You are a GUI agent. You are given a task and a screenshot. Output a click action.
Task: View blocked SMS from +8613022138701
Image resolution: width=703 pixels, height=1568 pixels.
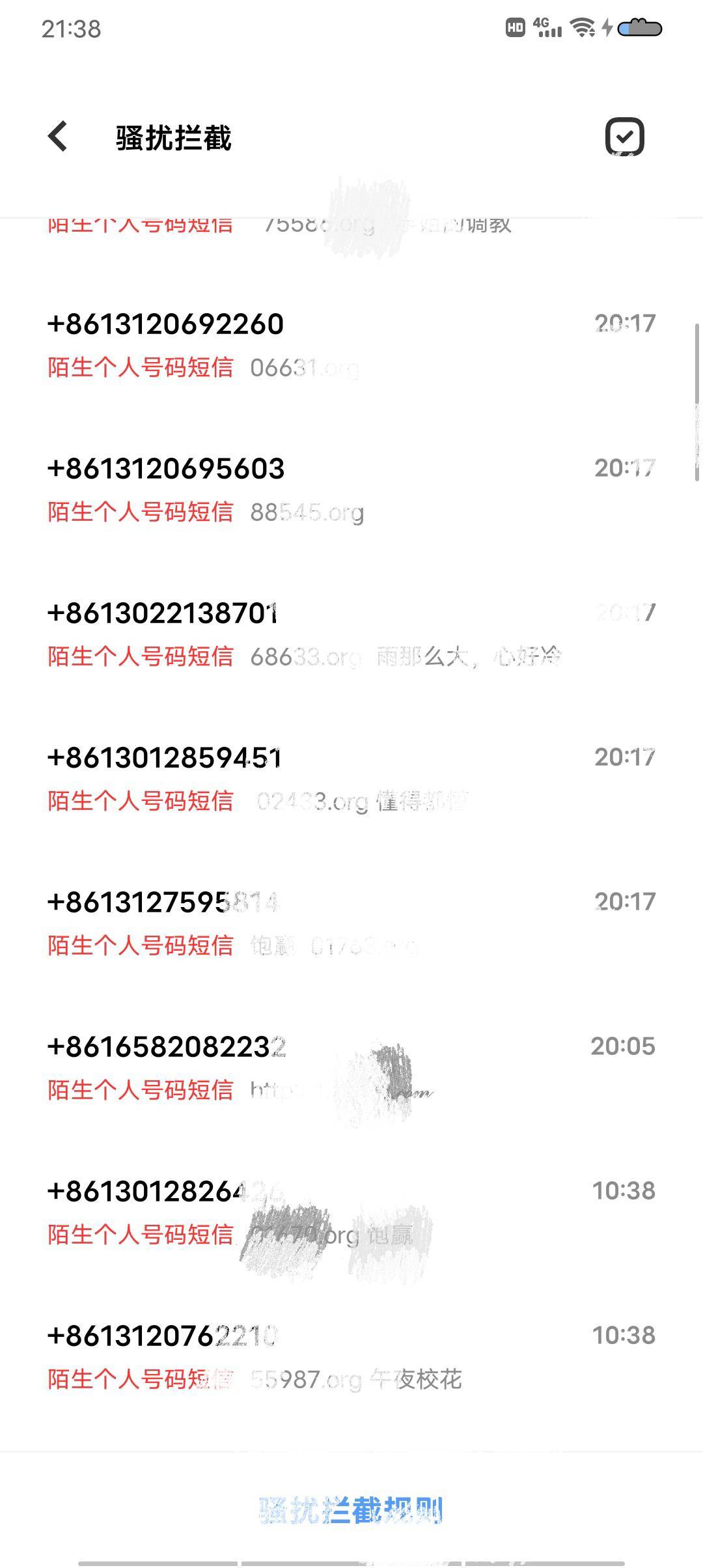pyautogui.click(x=351, y=634)
